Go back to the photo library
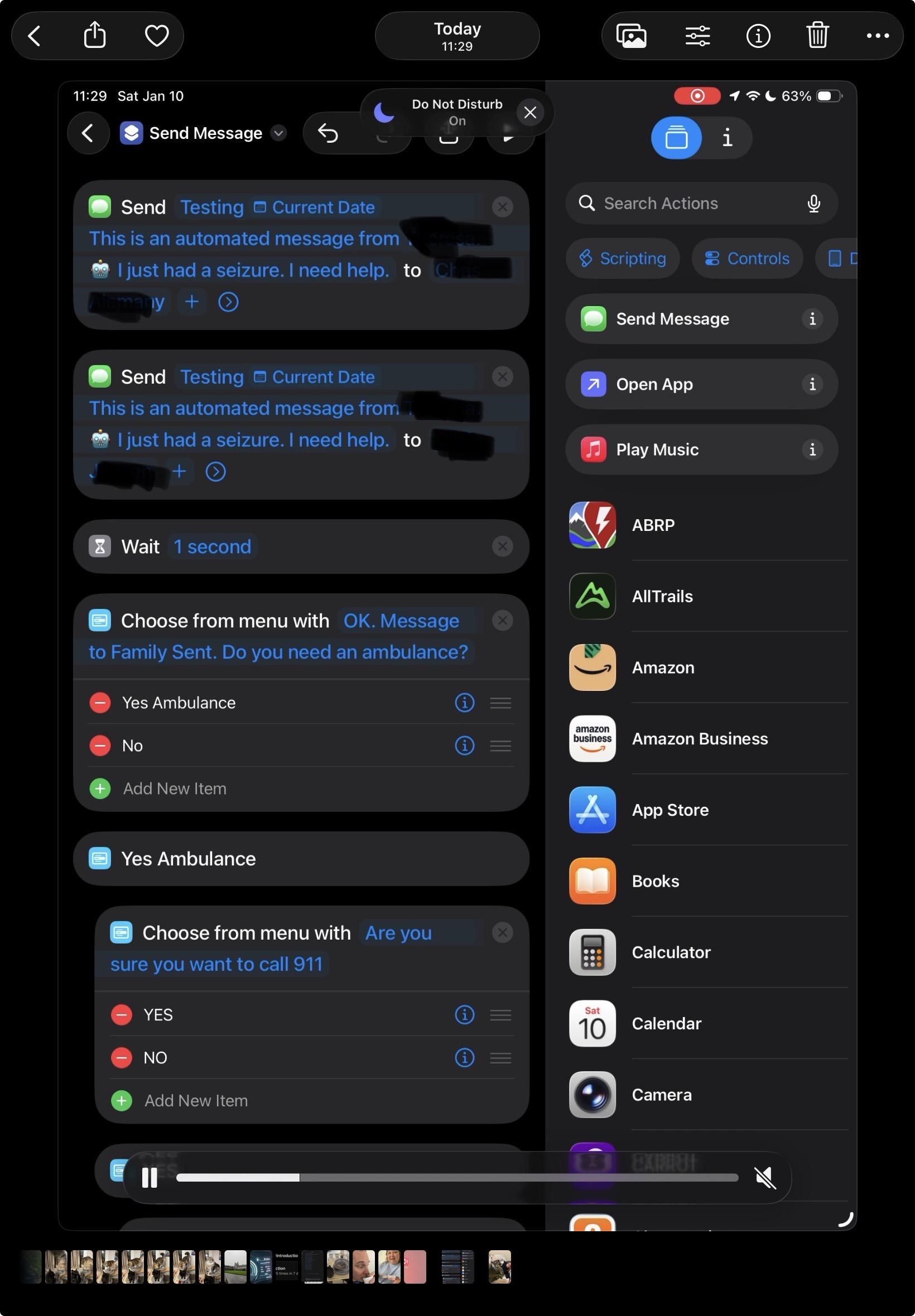The image size is (915, 1316). pyautogui.click(x=35, y=36)
